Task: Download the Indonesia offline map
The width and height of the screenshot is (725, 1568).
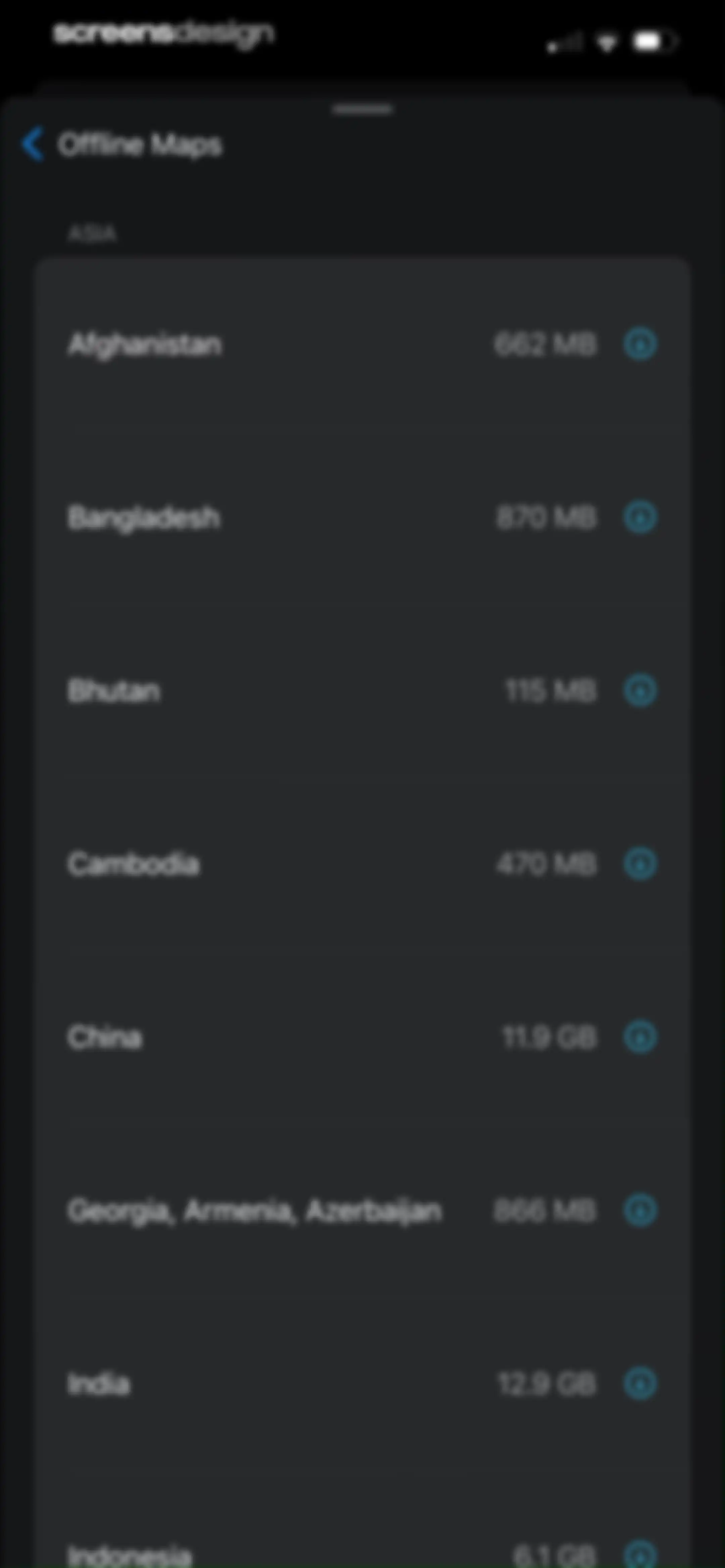Action: click(640, 1555)
